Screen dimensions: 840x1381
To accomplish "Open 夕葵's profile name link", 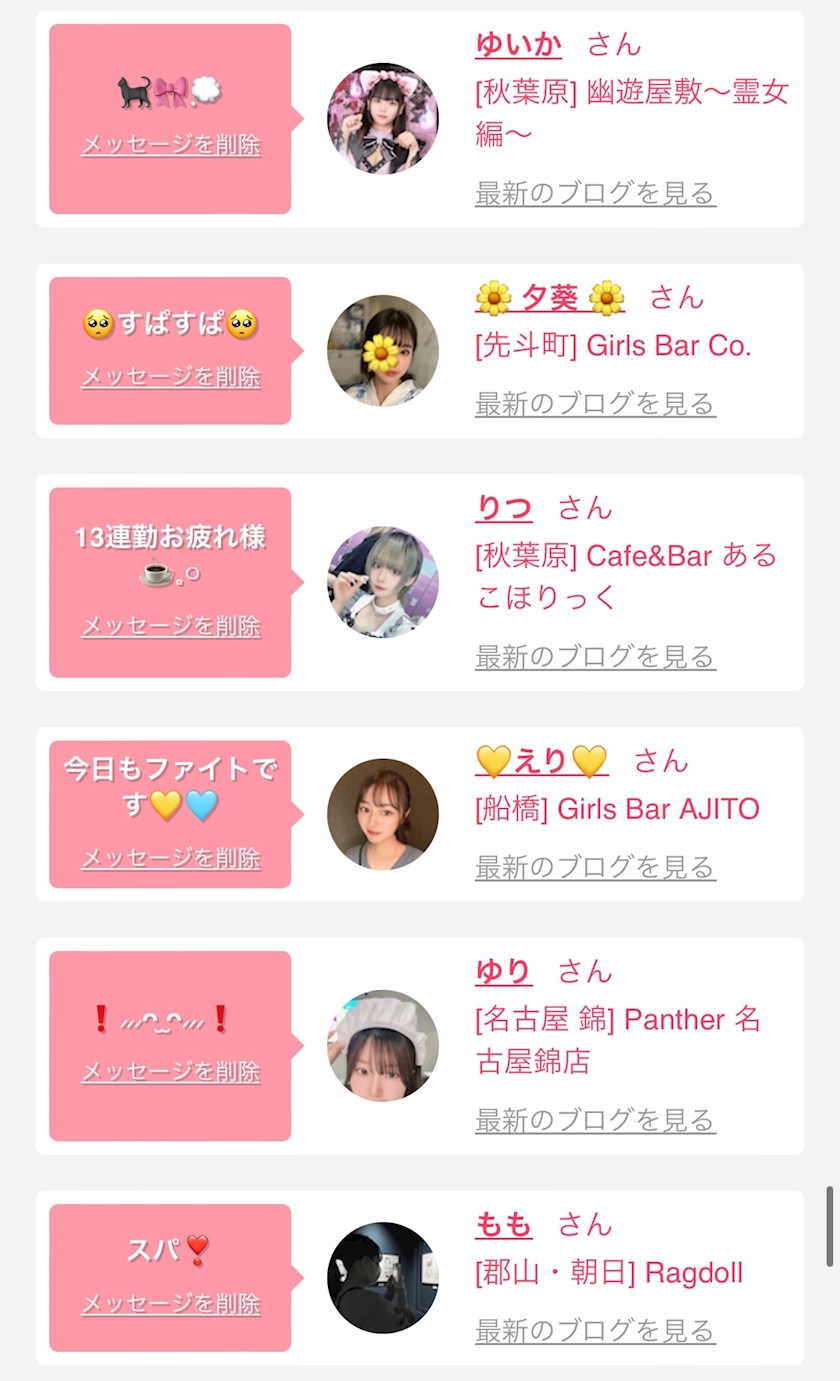I will click(x=550, y=298).
